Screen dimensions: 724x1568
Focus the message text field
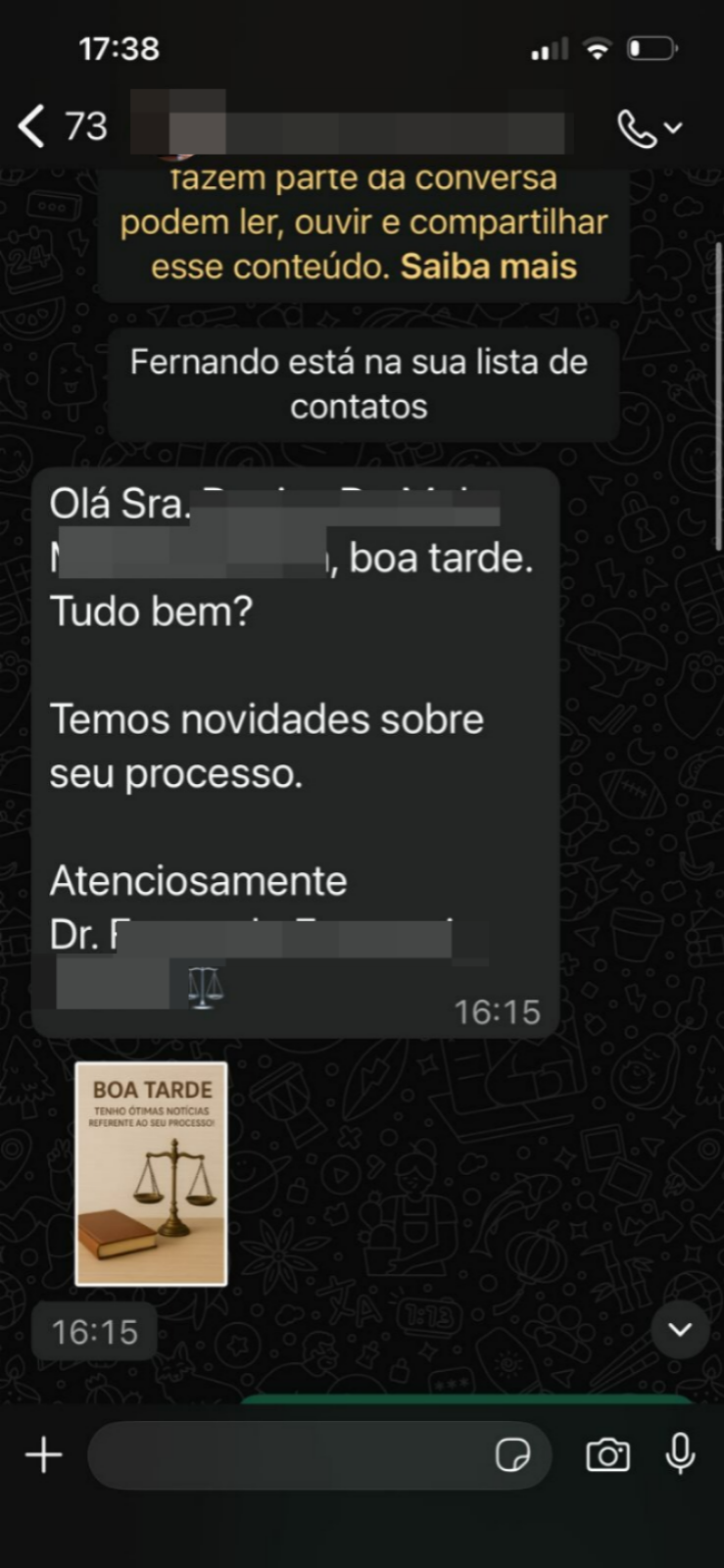click(x=289, y=1455)
